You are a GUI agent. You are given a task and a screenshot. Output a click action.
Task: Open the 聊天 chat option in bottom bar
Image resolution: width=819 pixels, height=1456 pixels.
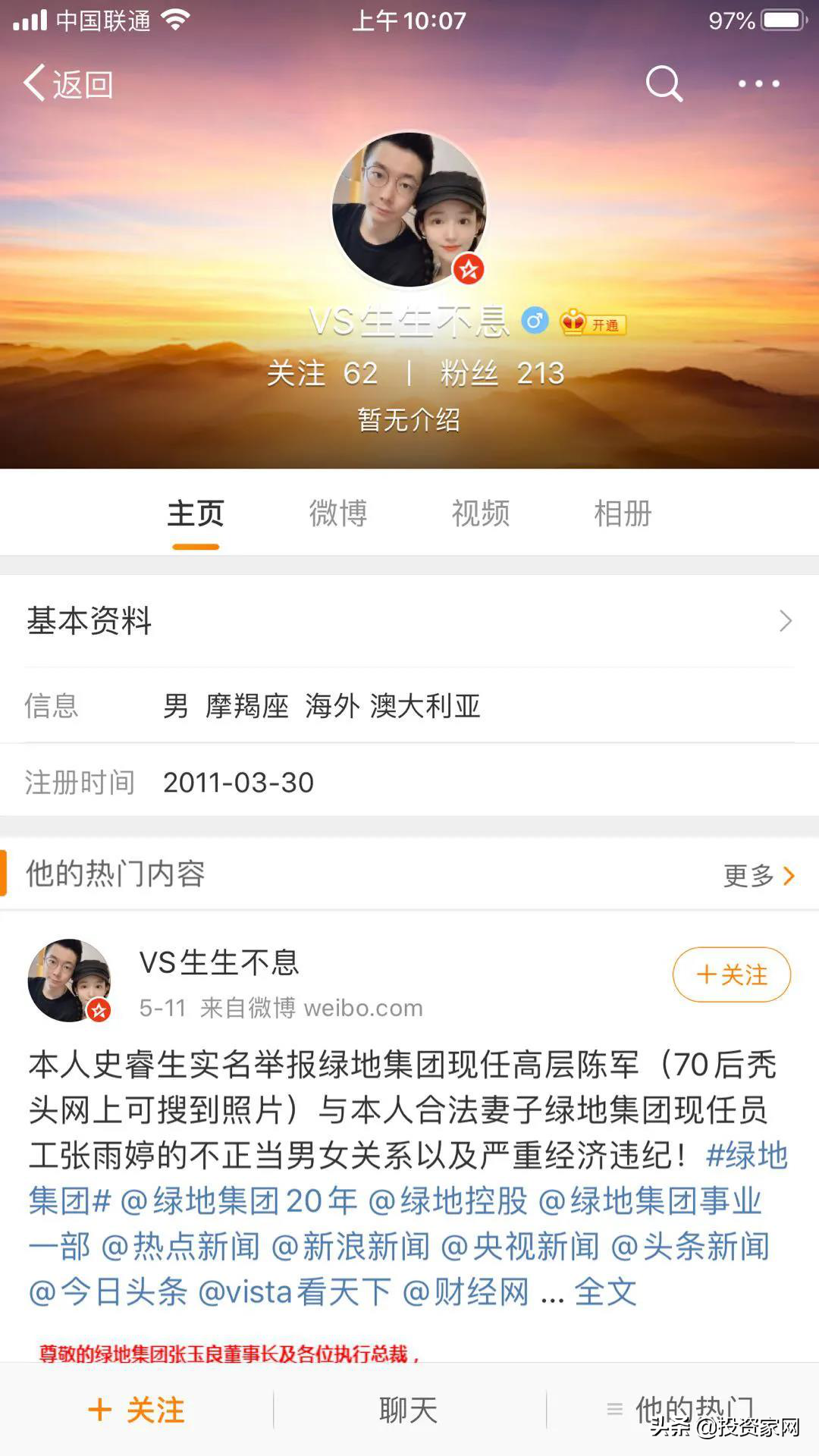[x=408, y=1409]
